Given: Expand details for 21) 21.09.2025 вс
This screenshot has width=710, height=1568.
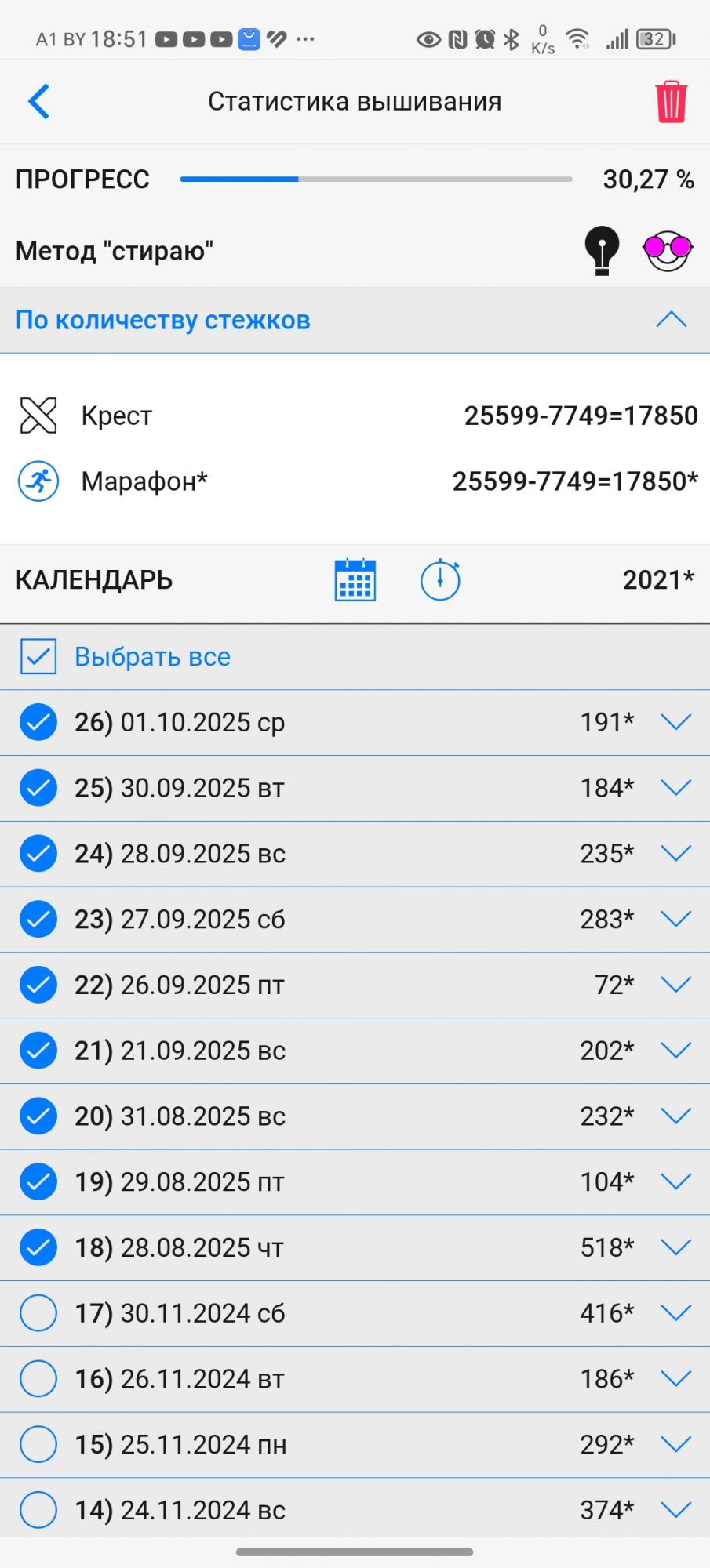Looking at the screenshot, I should (675, 1051).
